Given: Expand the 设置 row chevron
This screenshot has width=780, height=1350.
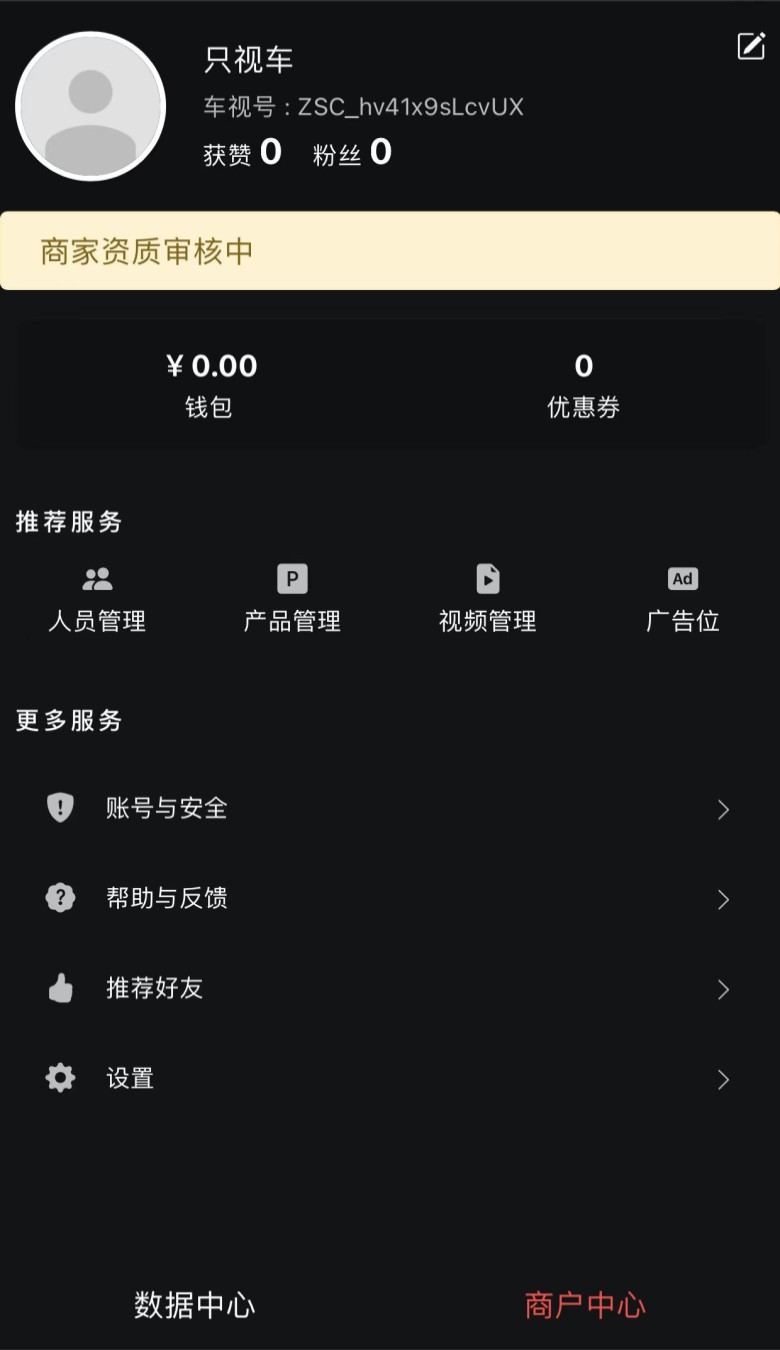Looking at the screenshot, I should tap(724, 1079).
